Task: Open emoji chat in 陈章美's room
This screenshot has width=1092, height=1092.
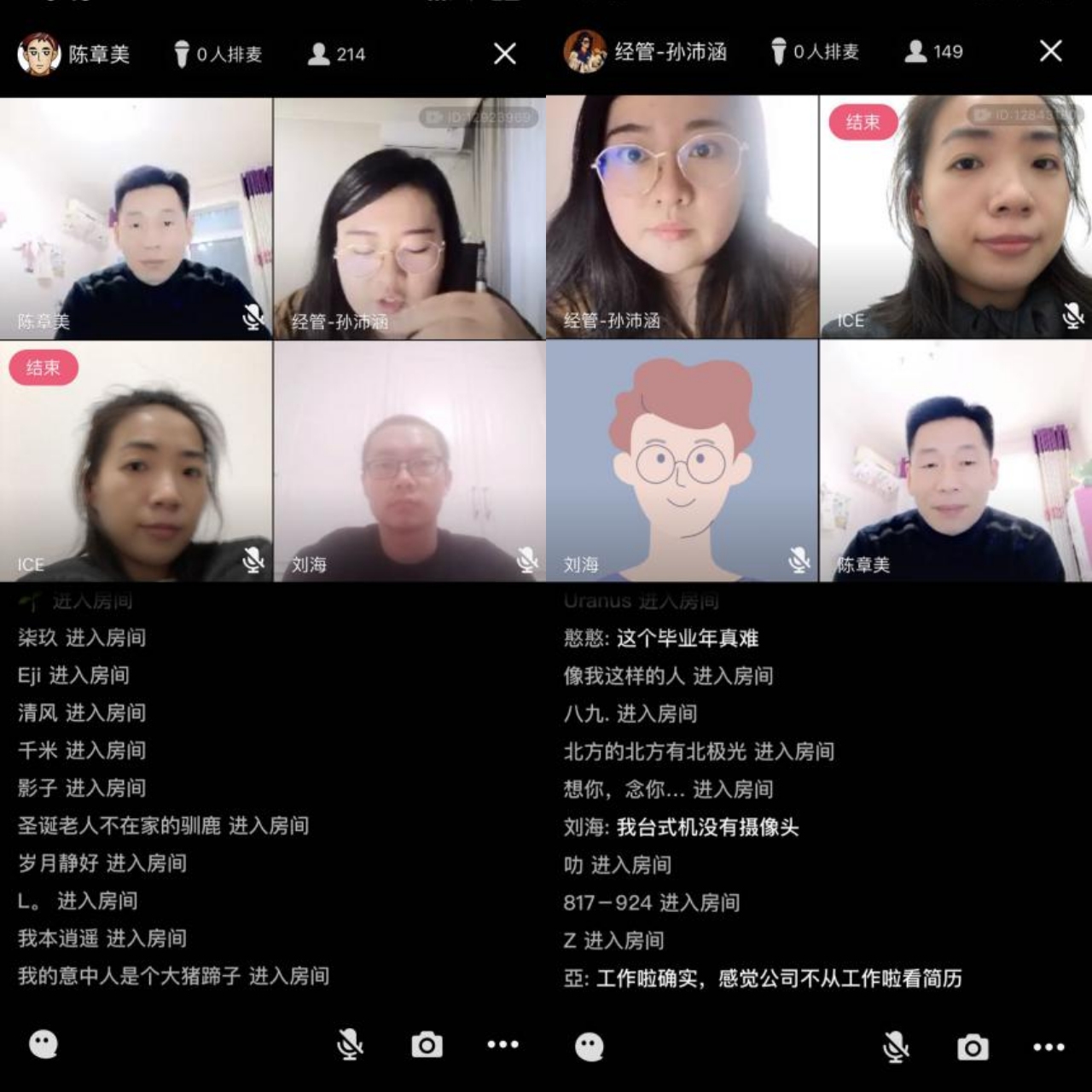Action: click(44, 1044)
